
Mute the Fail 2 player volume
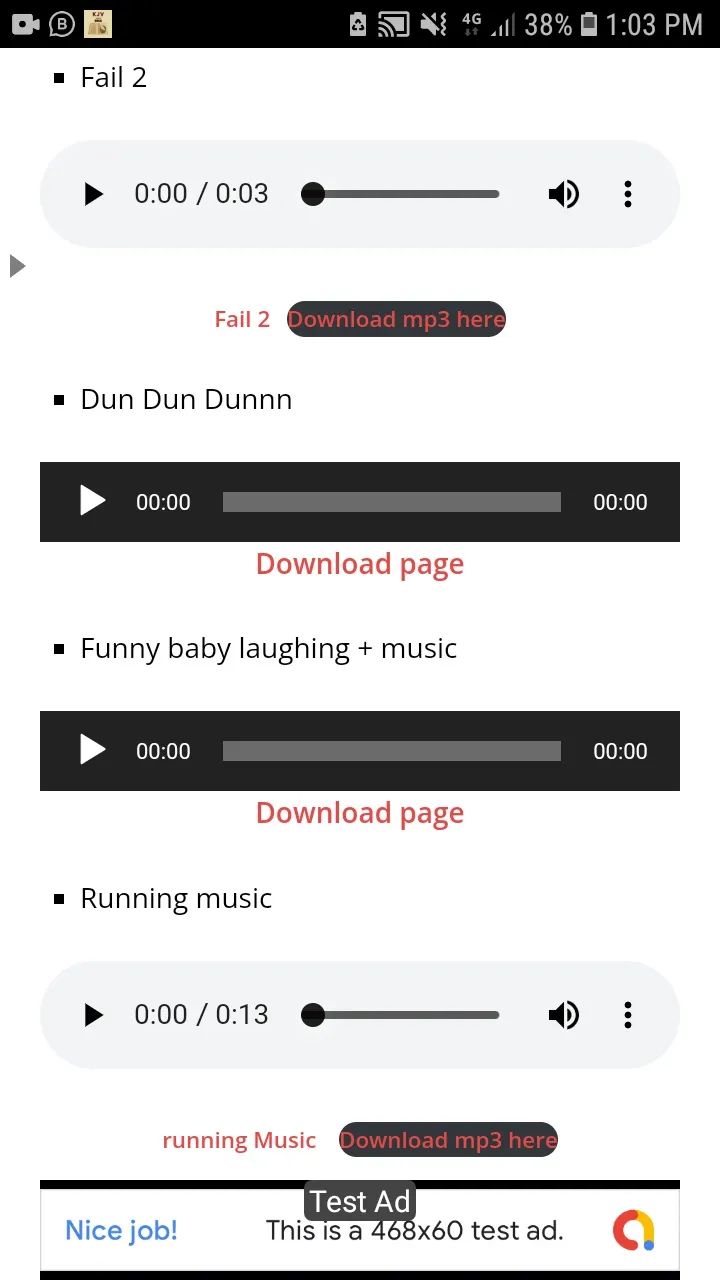[x=564, y=193]
